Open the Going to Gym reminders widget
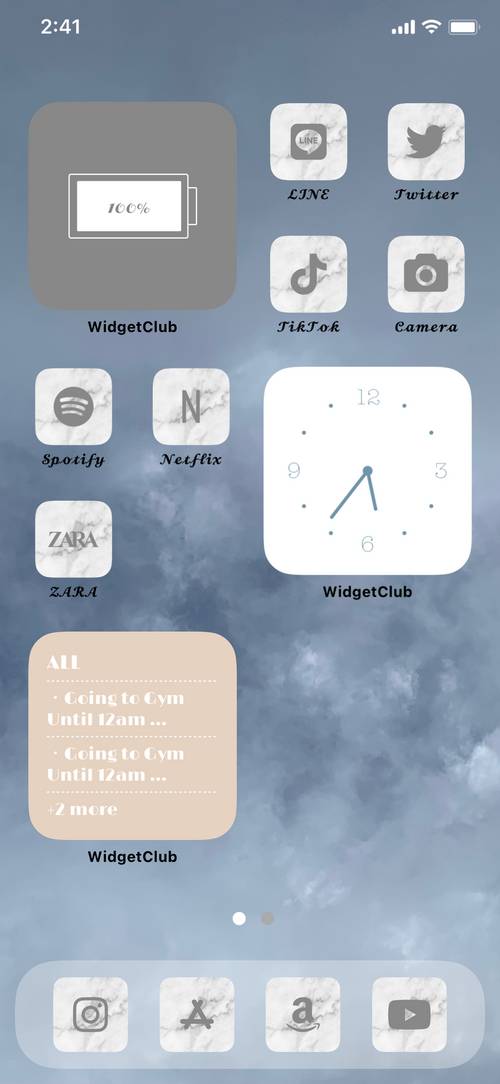 132,736
